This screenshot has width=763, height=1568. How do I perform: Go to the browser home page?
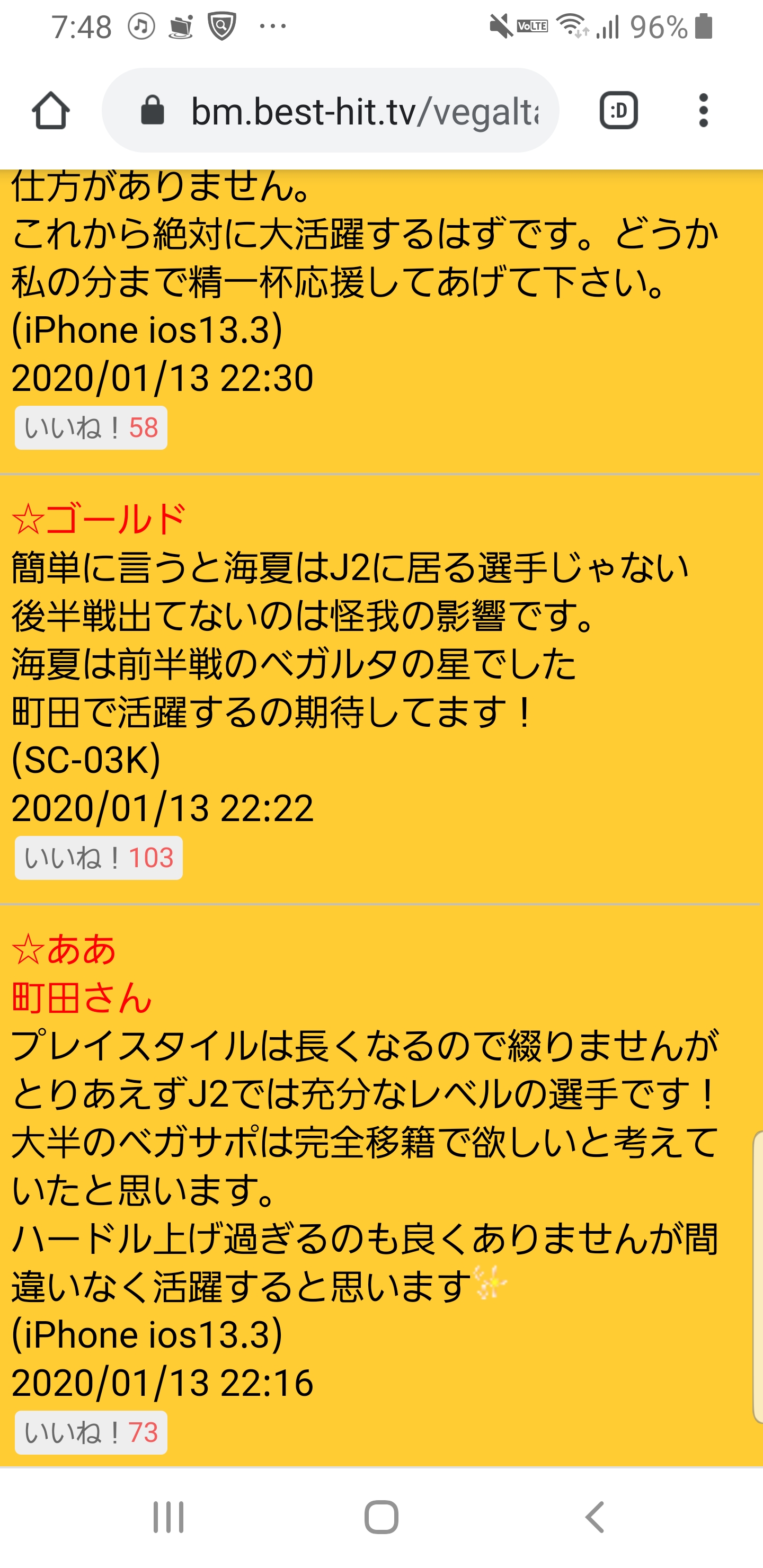[50, 111]
